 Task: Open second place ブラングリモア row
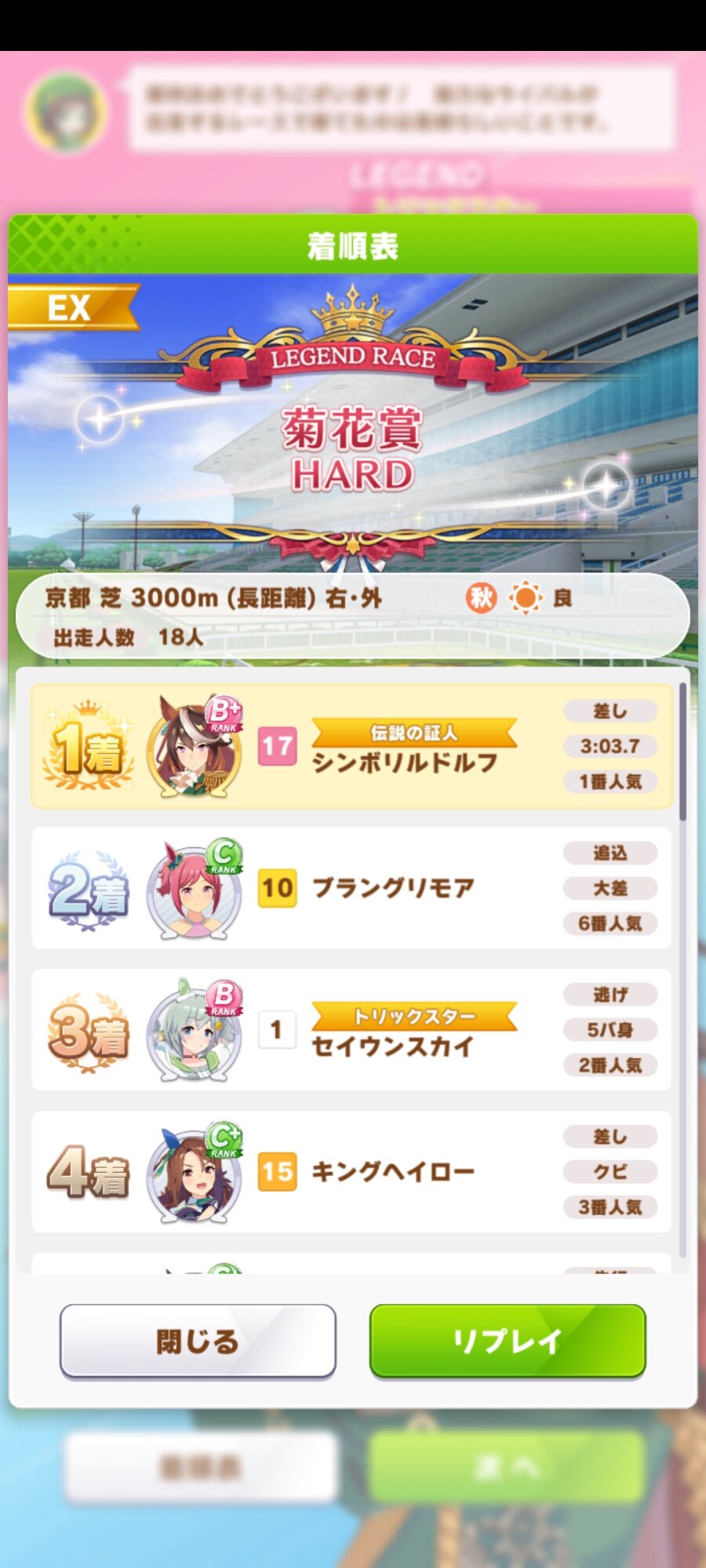click(351, 888)
